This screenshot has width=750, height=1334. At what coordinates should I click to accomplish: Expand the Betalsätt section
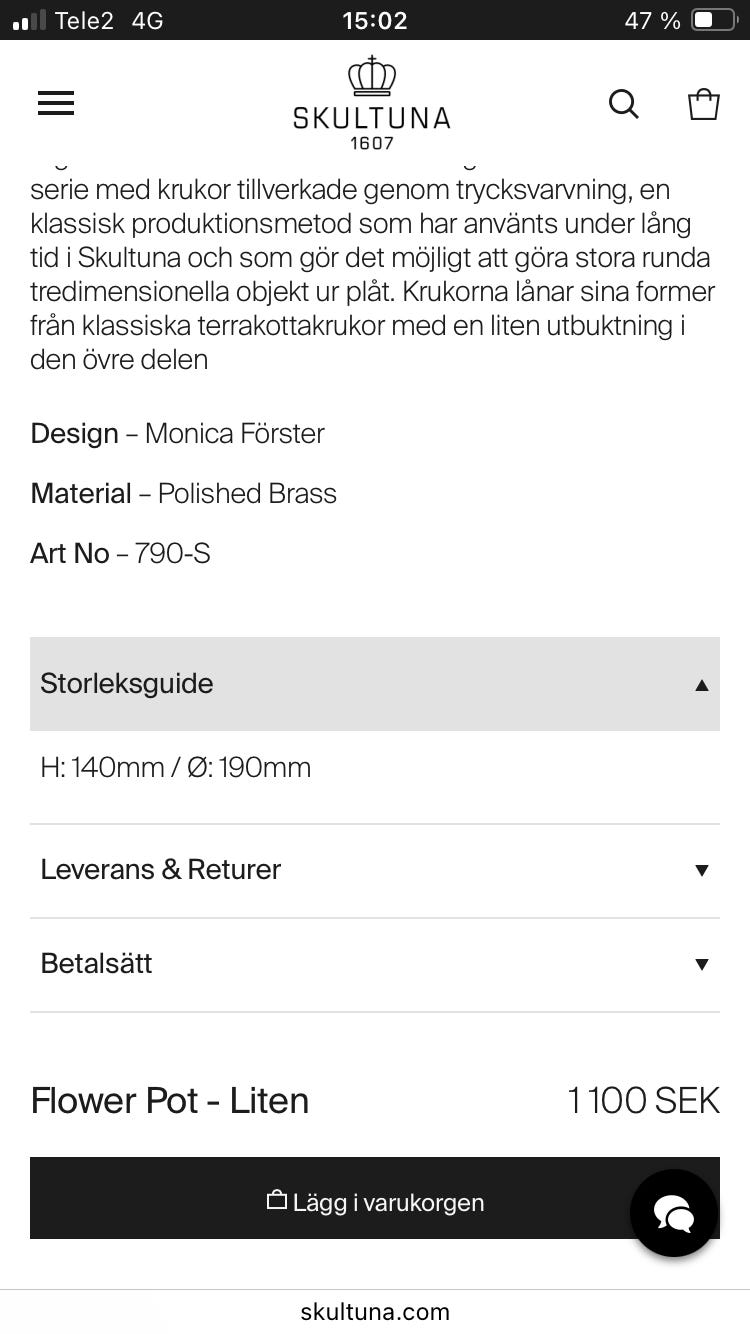pyautogui.click(x=375, y=963)
